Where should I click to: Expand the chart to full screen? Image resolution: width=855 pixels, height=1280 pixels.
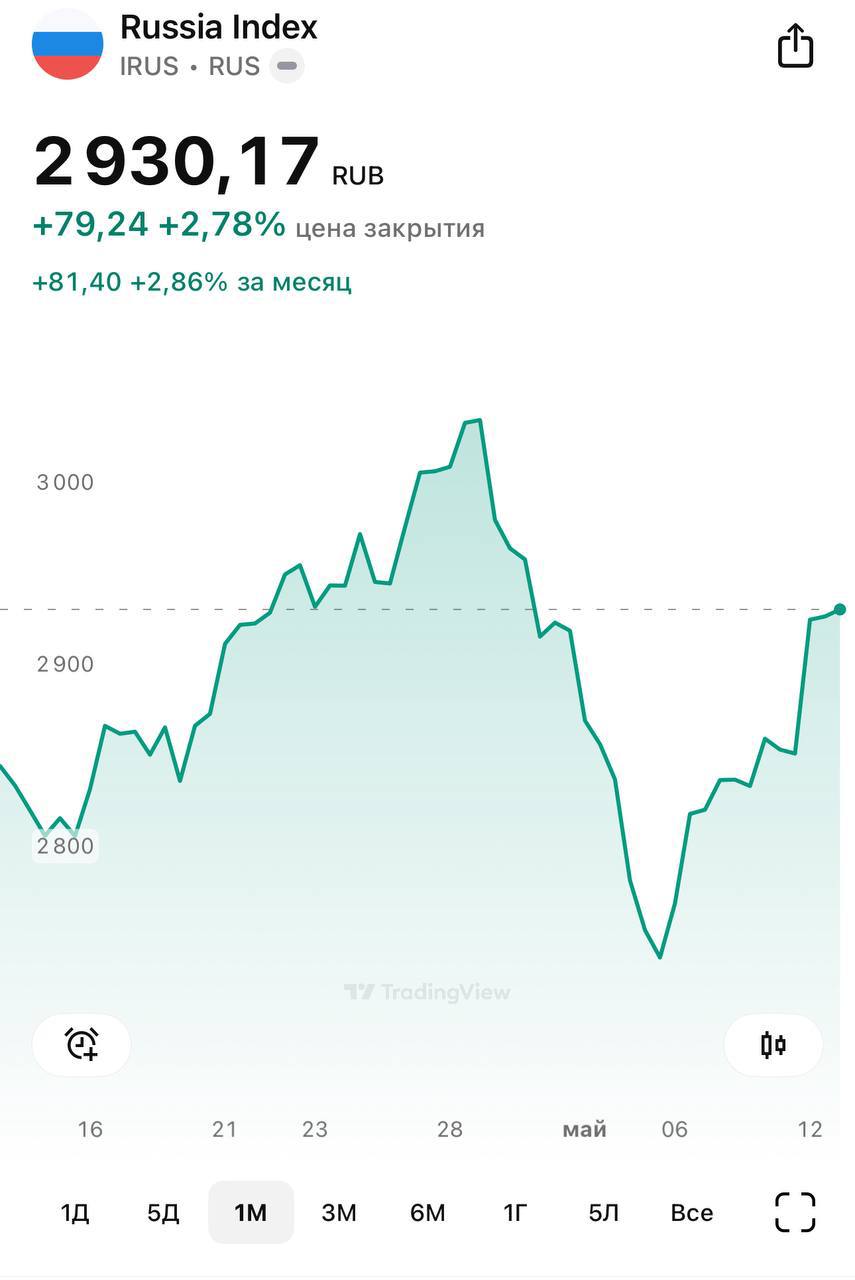[x=795, y=1213]
